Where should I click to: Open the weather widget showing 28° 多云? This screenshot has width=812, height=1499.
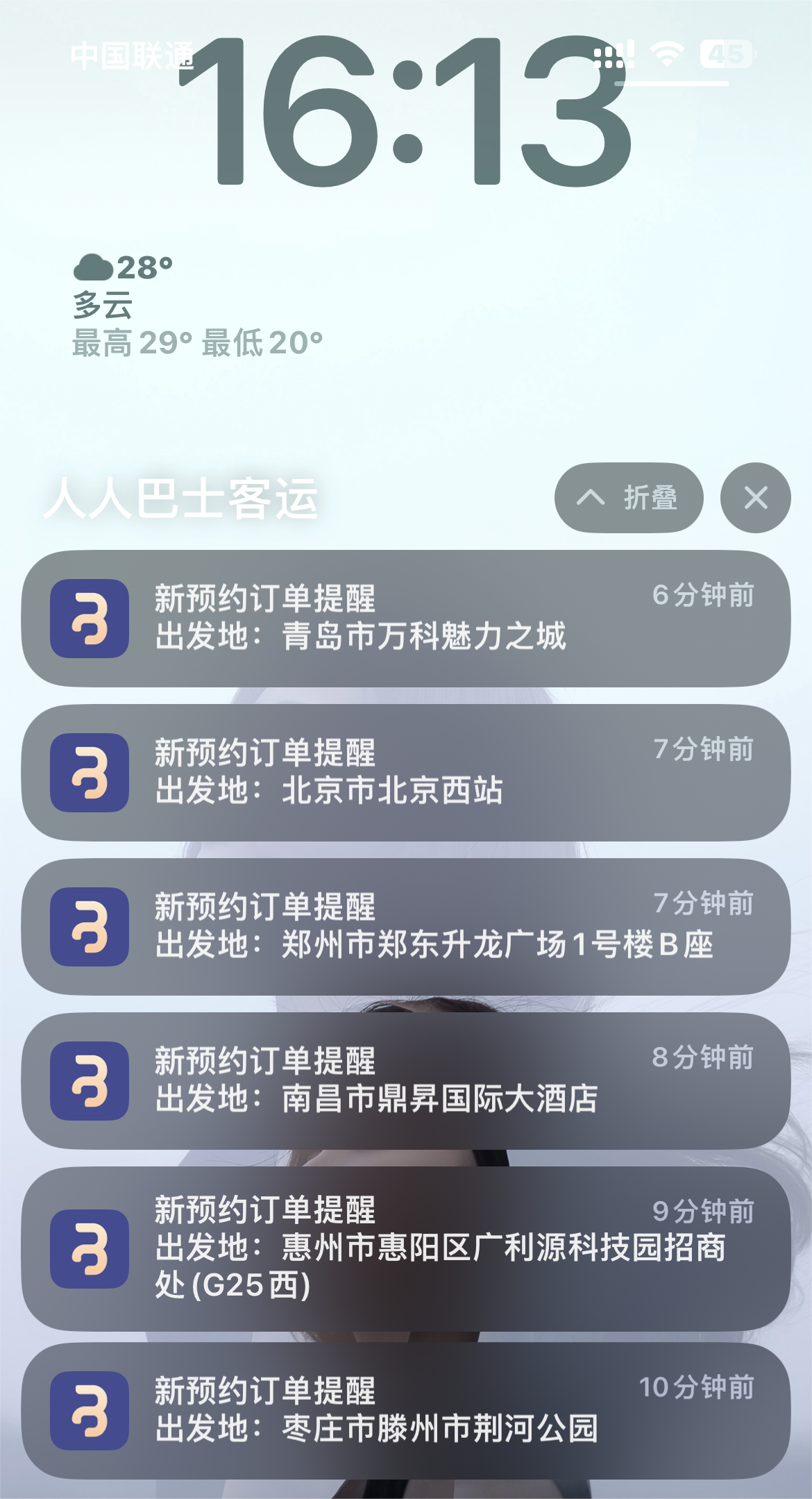(197, 305)
